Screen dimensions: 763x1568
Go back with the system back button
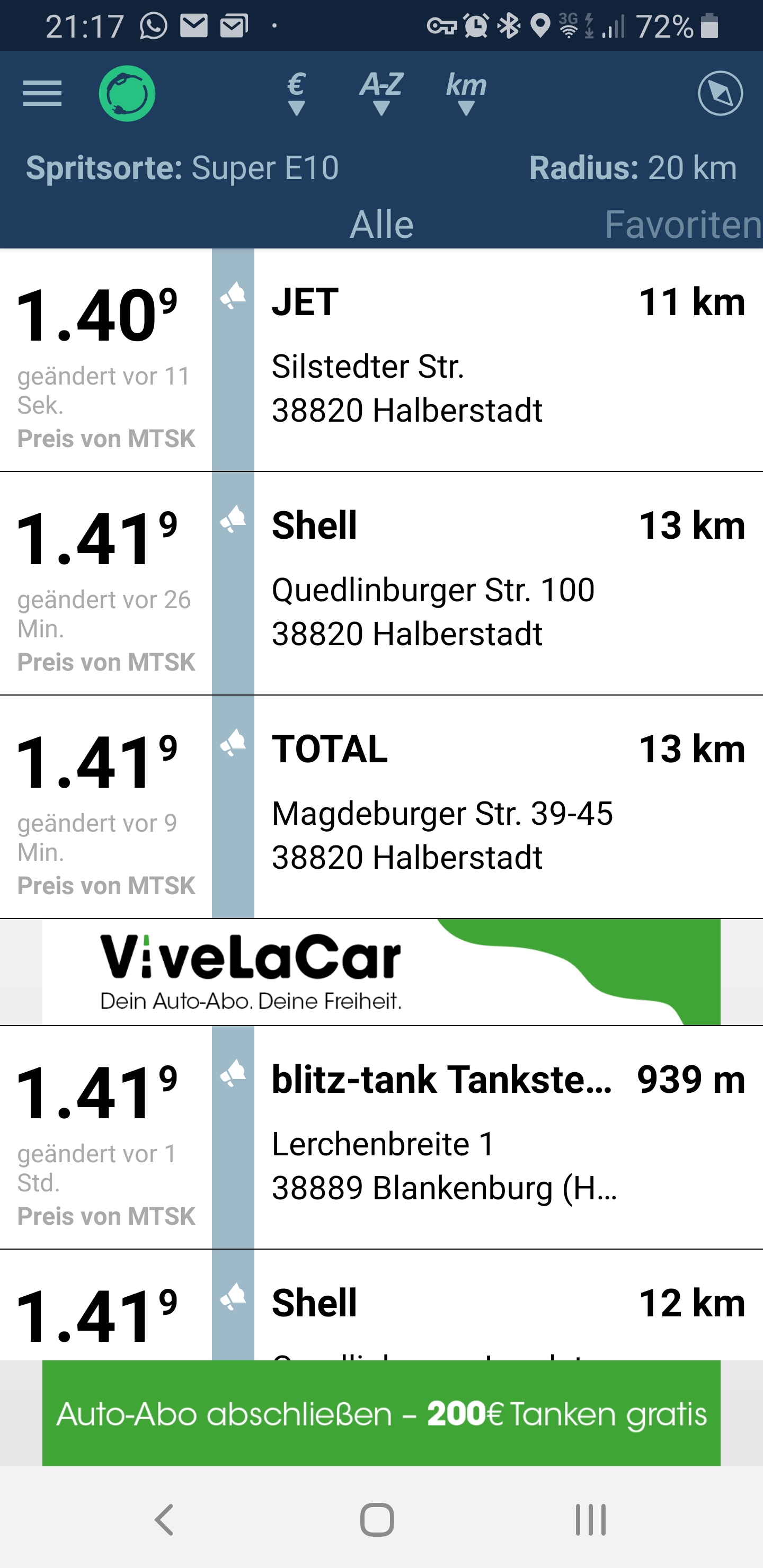164,1519
